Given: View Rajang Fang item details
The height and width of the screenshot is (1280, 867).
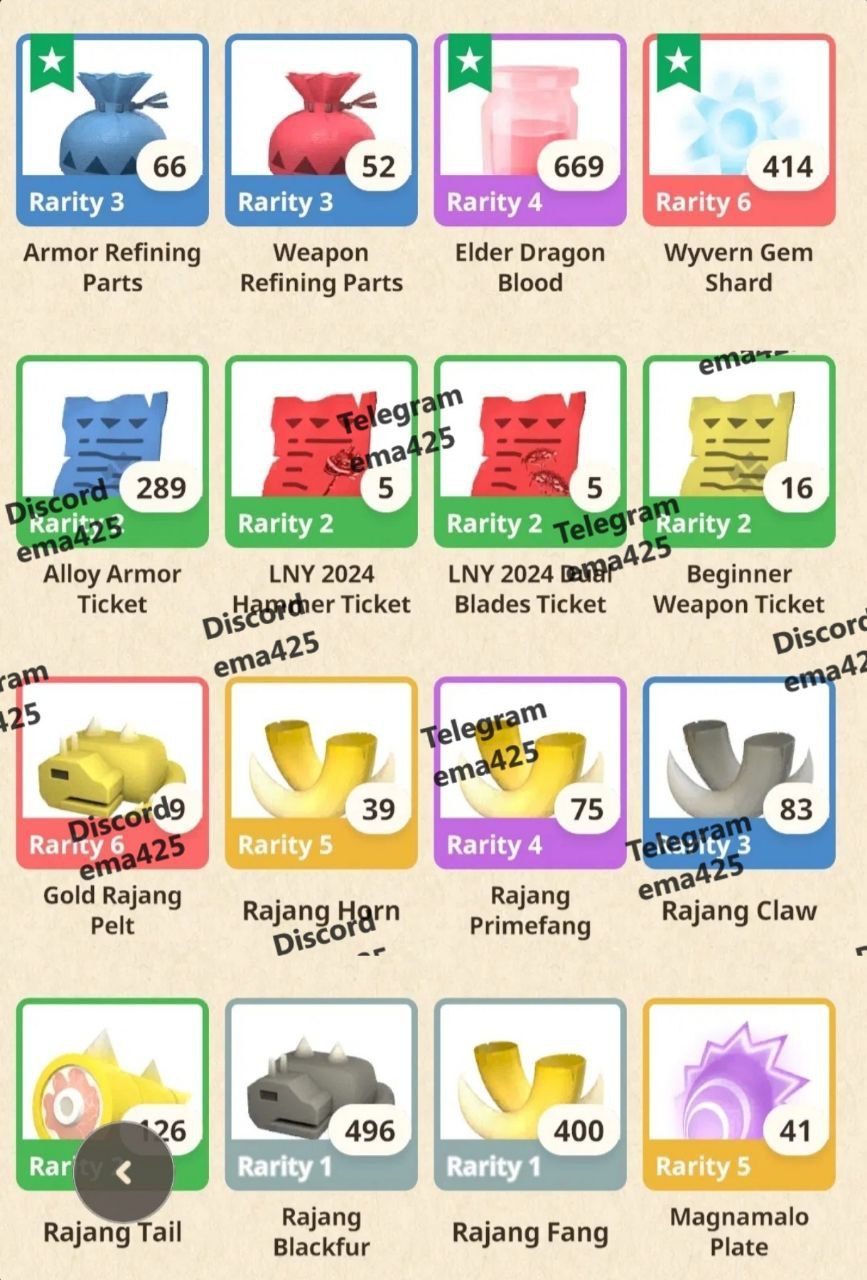Looking at the screenshot, I should click(x=530, y=1093).
